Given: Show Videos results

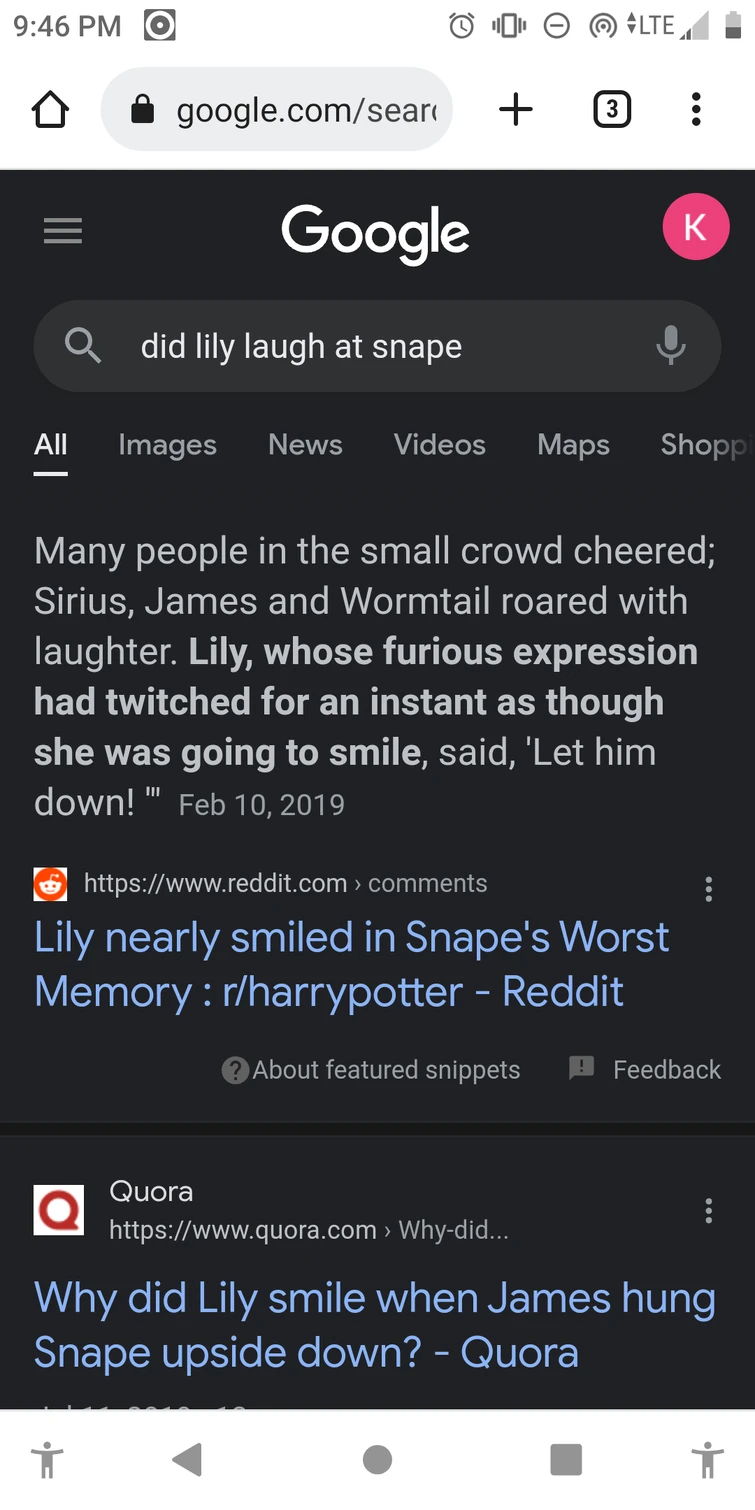Looking at the screenshot, I should pos(439,445).
